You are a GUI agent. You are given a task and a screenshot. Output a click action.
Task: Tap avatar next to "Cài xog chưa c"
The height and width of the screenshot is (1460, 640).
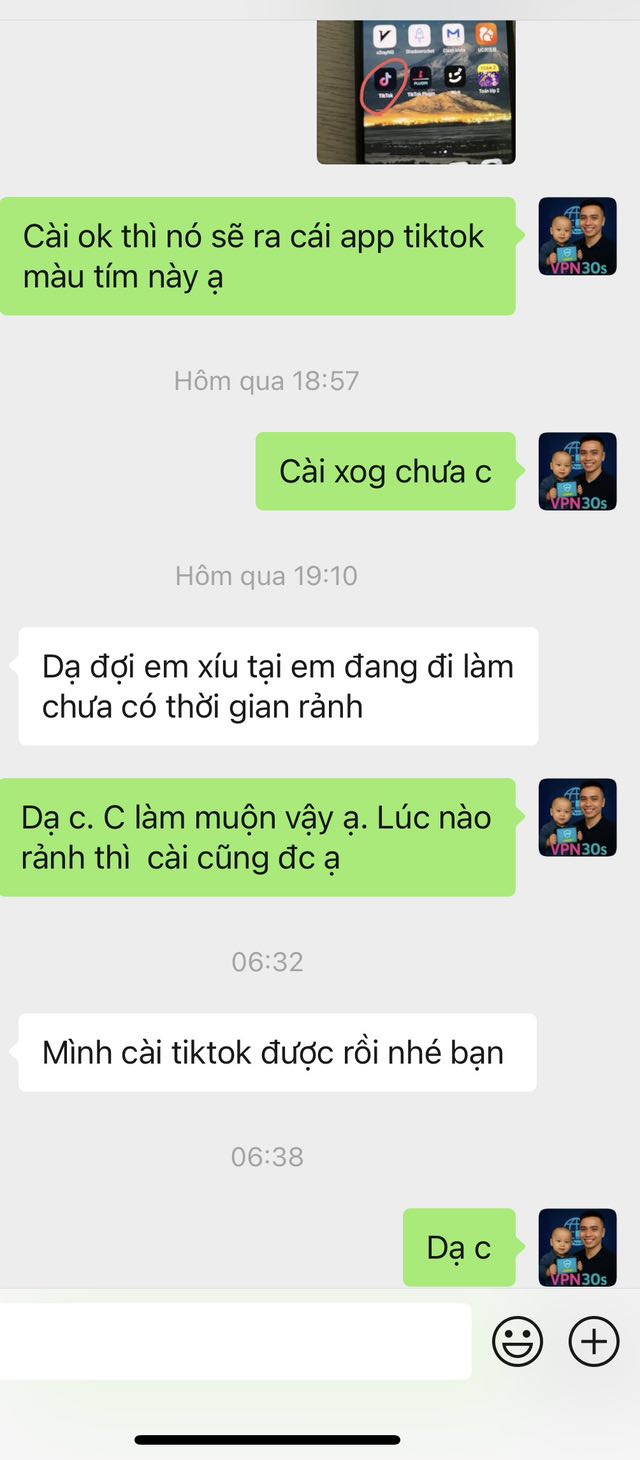(x=578, y=471)
